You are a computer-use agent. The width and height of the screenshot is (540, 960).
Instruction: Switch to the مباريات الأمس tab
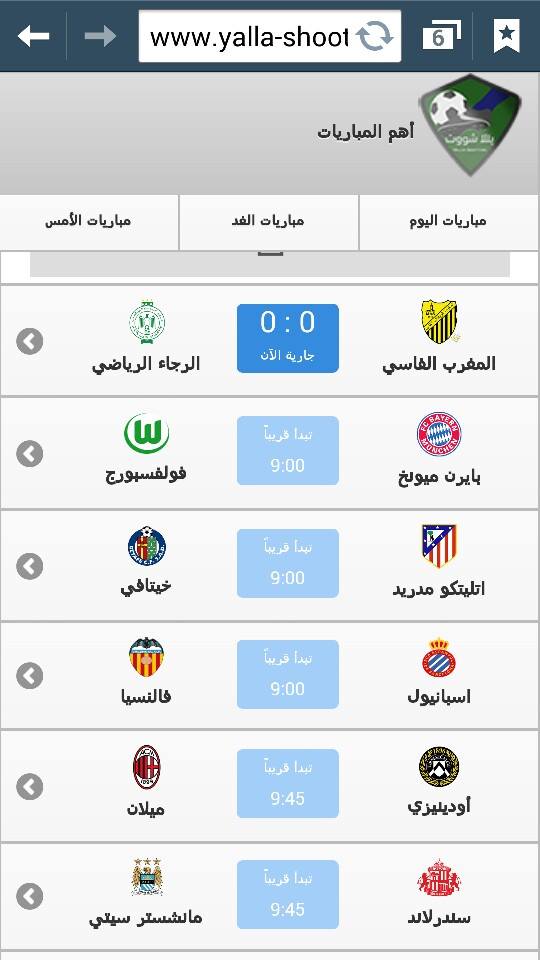tap(89, 222)
